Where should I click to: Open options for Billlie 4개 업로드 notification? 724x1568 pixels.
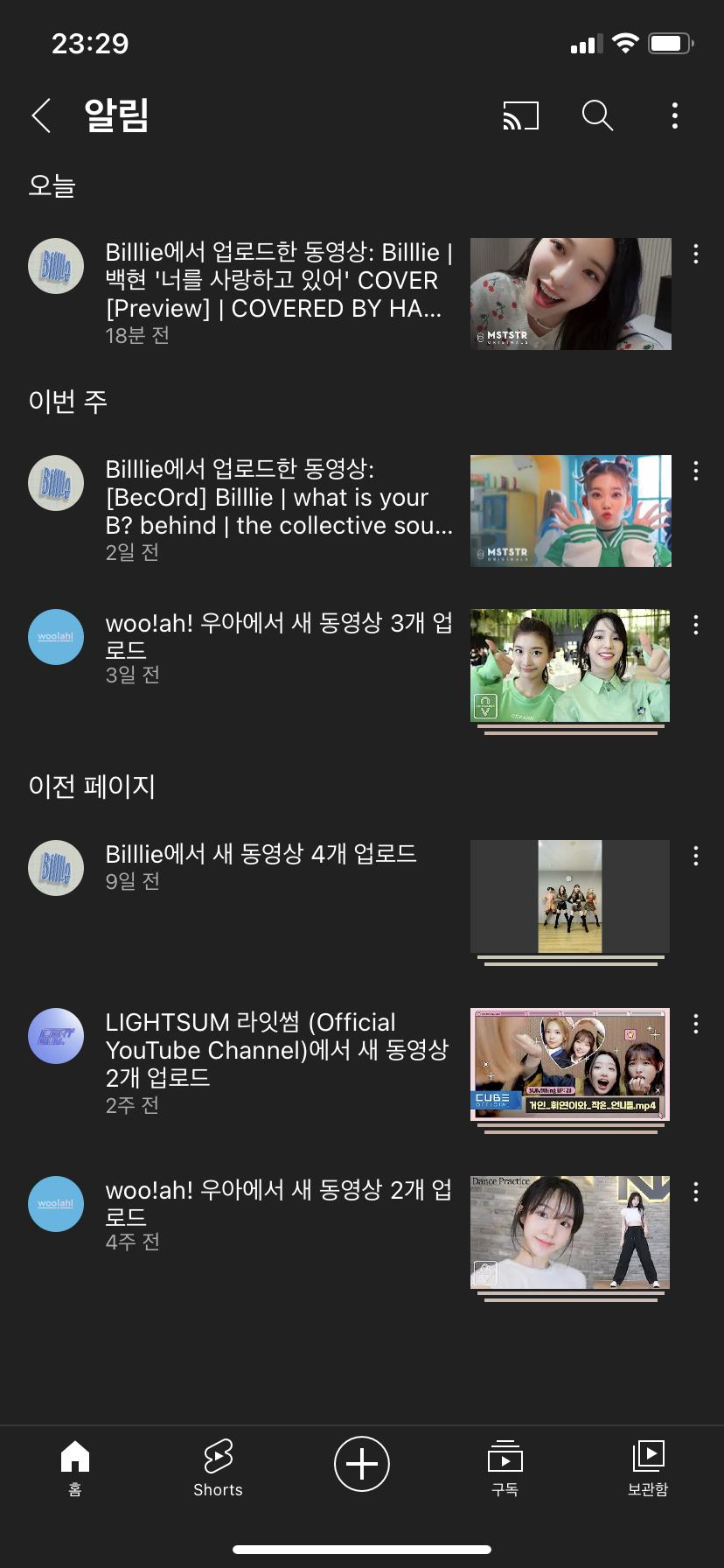point(695,856)
